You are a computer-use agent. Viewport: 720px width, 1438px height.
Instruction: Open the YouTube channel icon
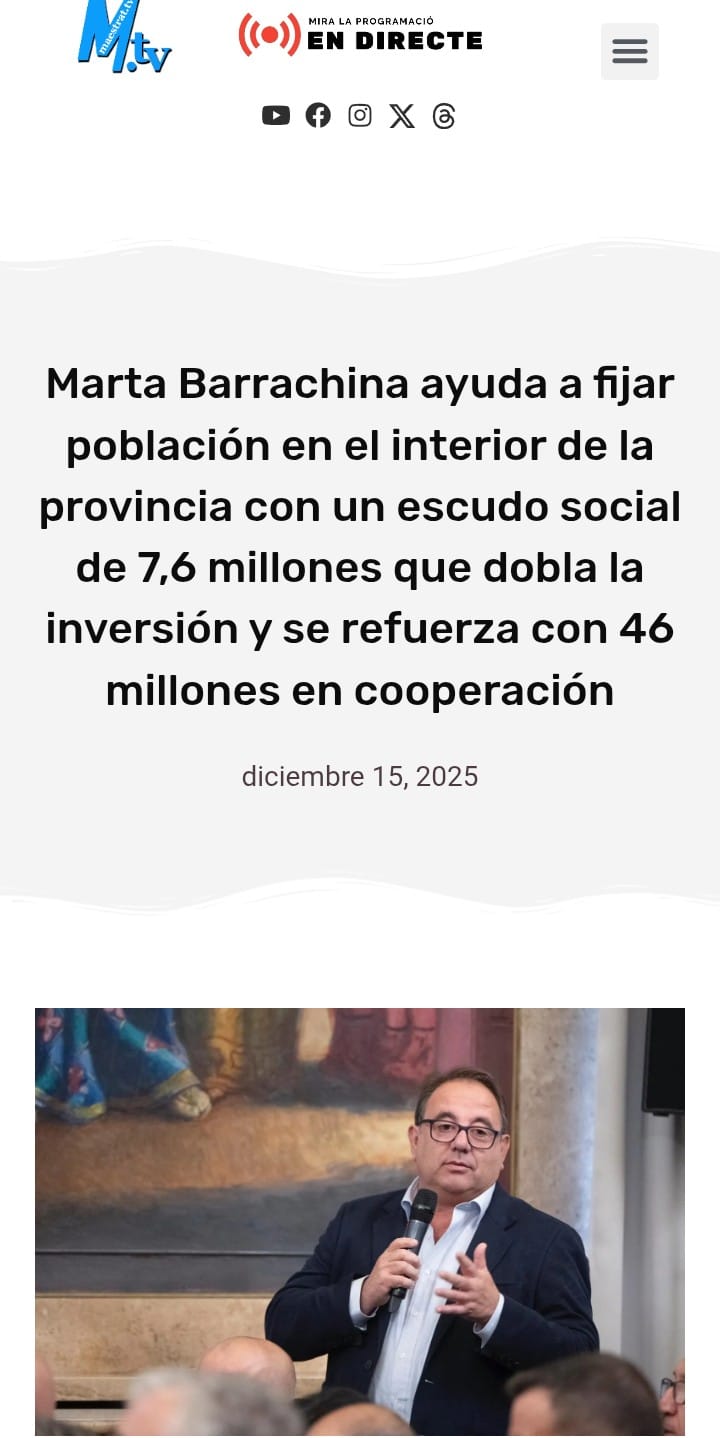pyautogui.click(x=276, y=116)
